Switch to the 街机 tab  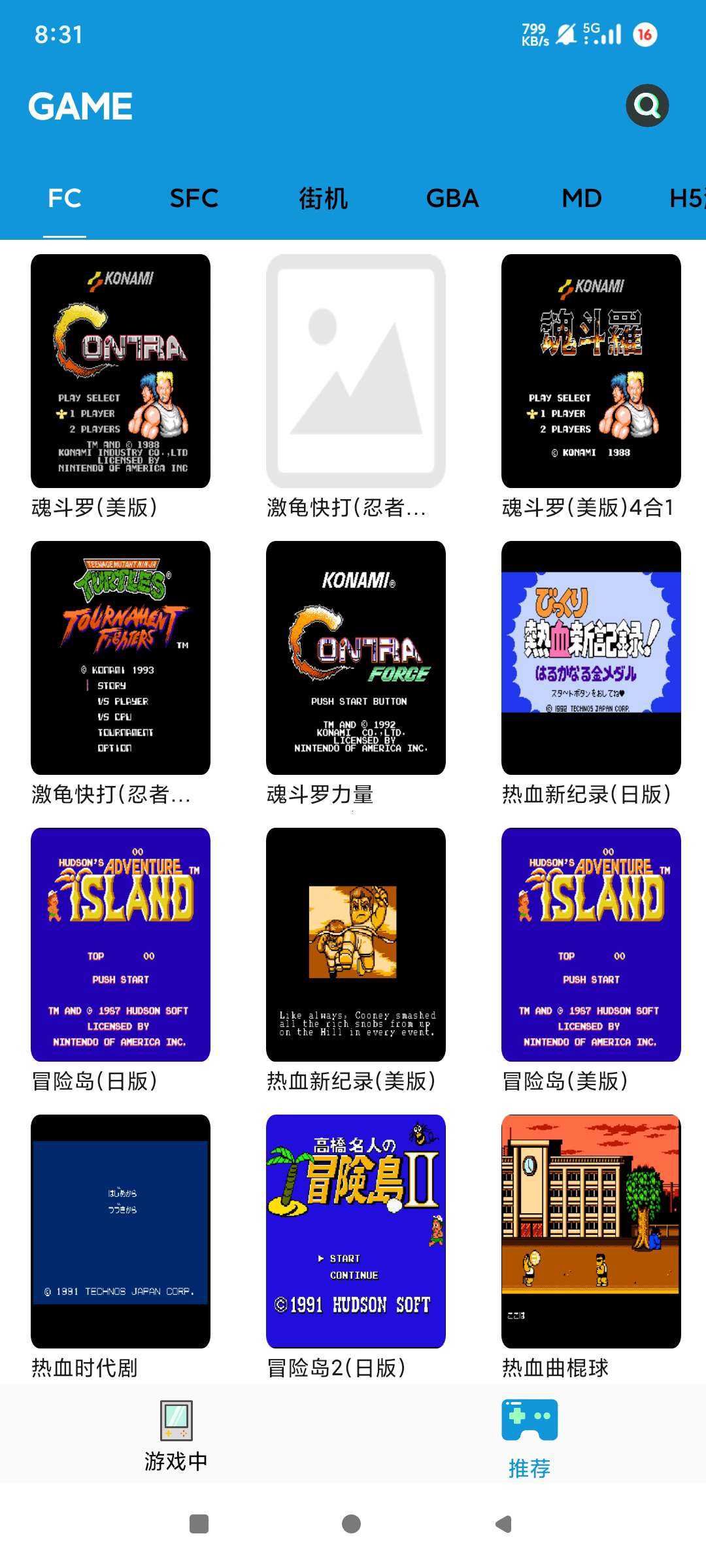coord(323,198)
